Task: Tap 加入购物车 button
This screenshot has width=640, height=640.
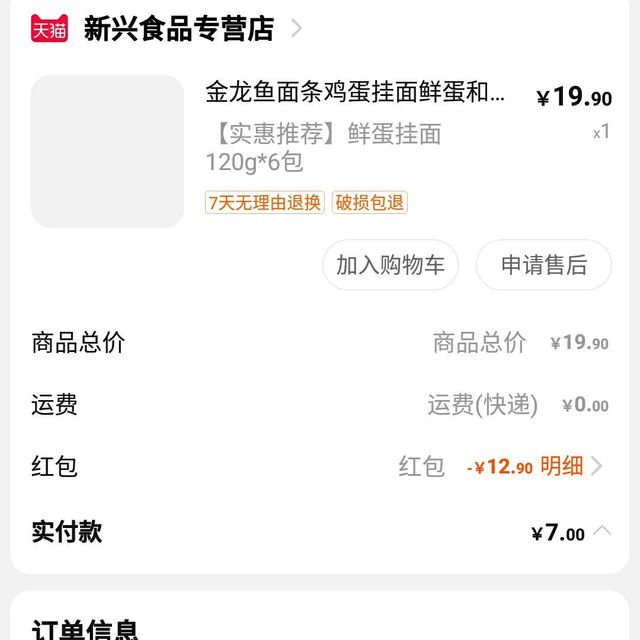Action: (x=390, y=265)
